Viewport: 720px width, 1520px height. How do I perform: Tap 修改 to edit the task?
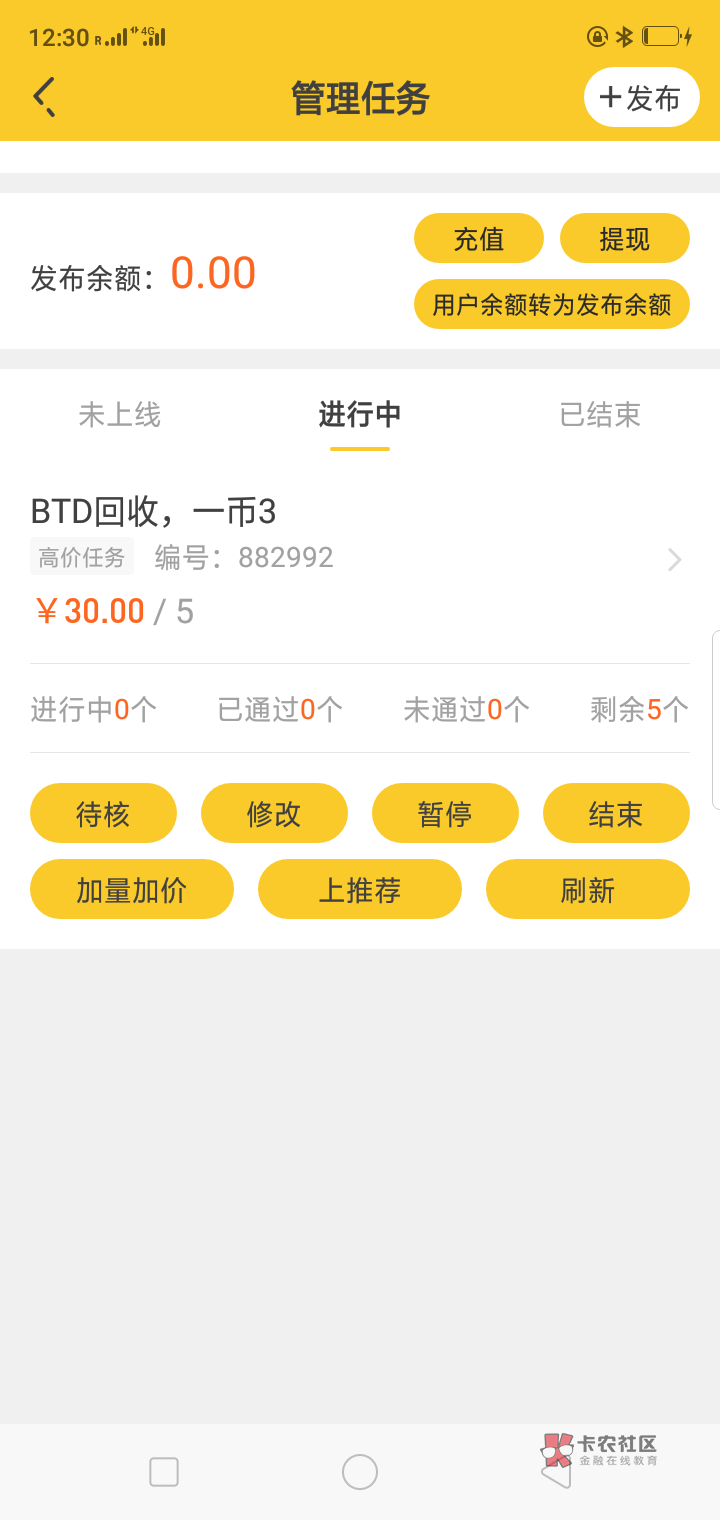(274, 813)
